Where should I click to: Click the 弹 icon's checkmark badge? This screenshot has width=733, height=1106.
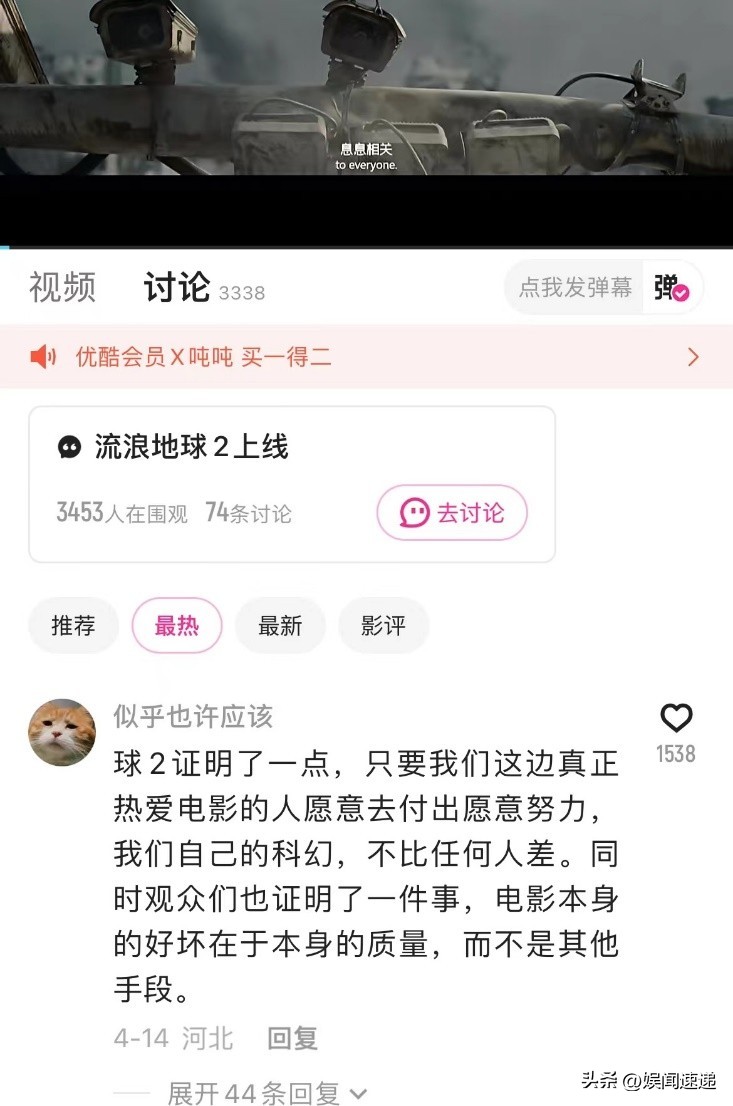click(x=682, y=295)
